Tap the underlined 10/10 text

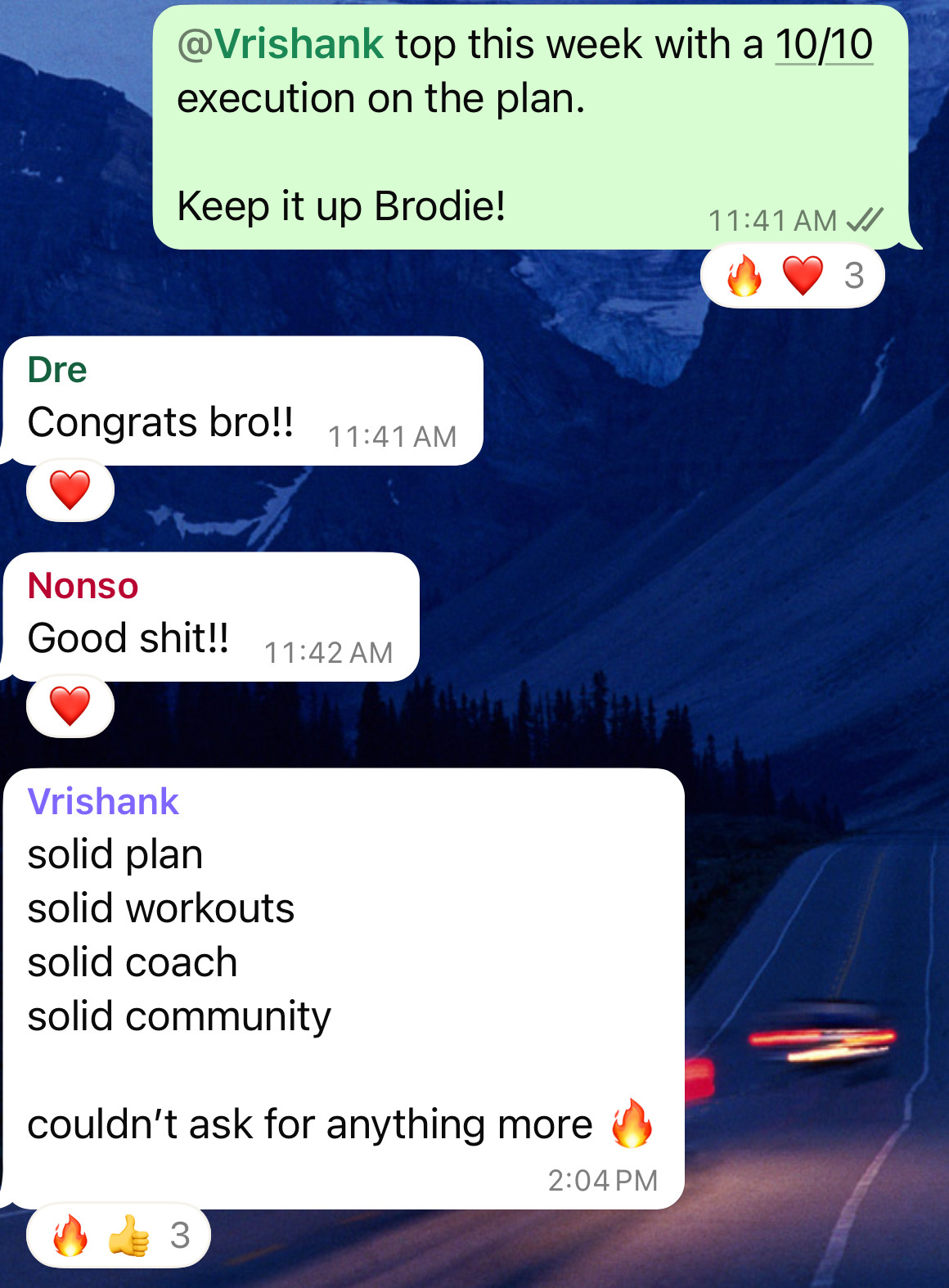(x=823, y=44)
